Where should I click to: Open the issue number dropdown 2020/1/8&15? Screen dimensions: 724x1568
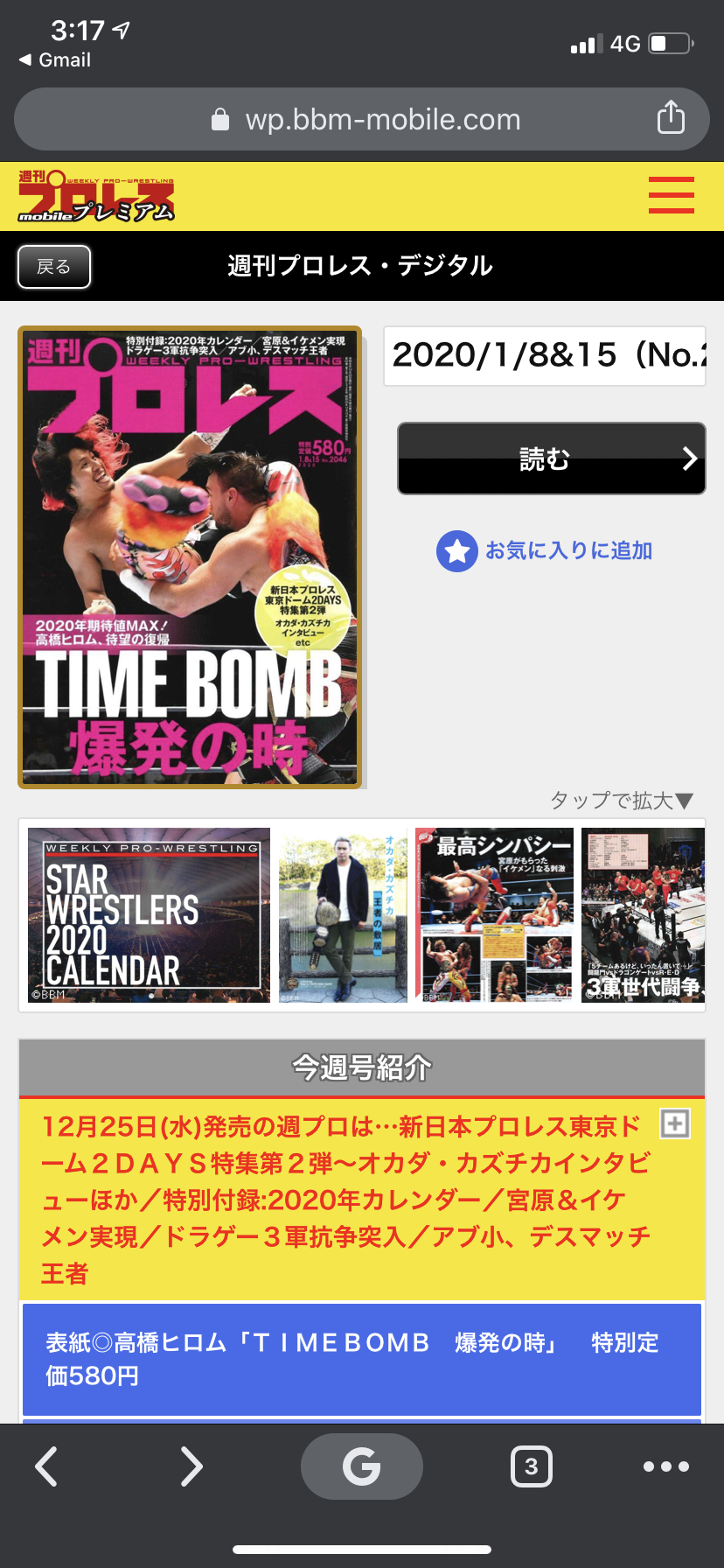pos(545,355)
